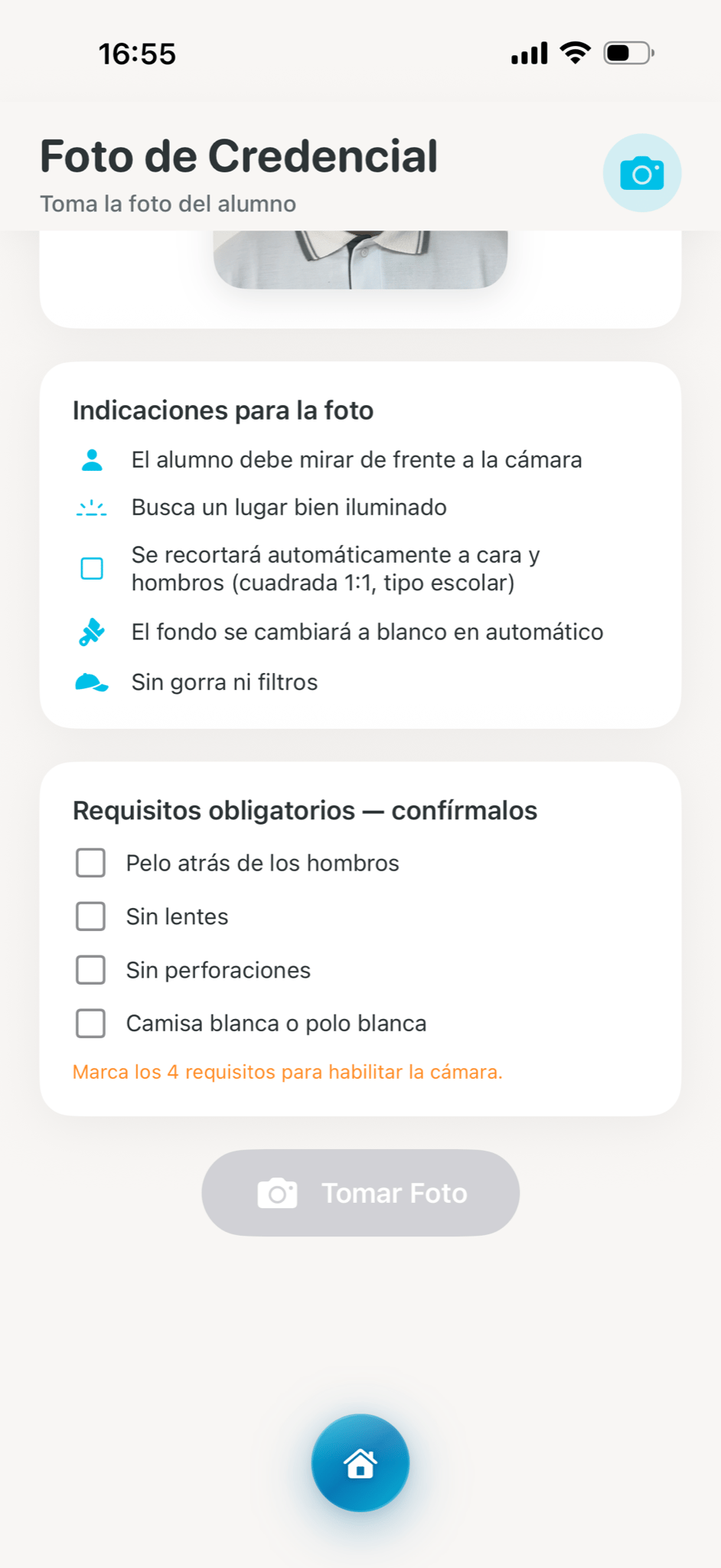Viewport: 721px width, 1568px height.
Task: Tap the camera icon in the header
Action: point(641,173)
